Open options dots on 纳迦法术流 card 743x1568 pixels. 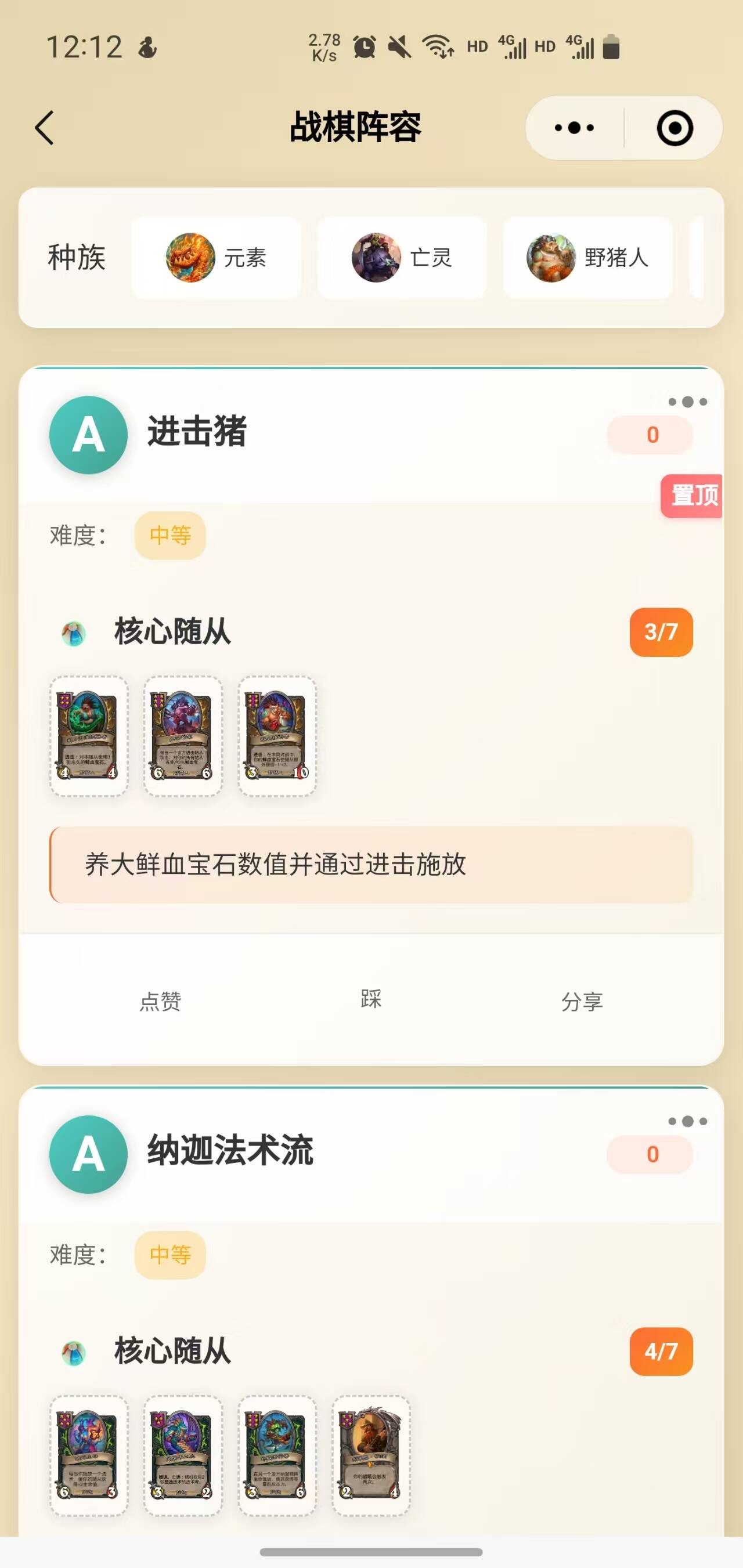coord(687,1121)
